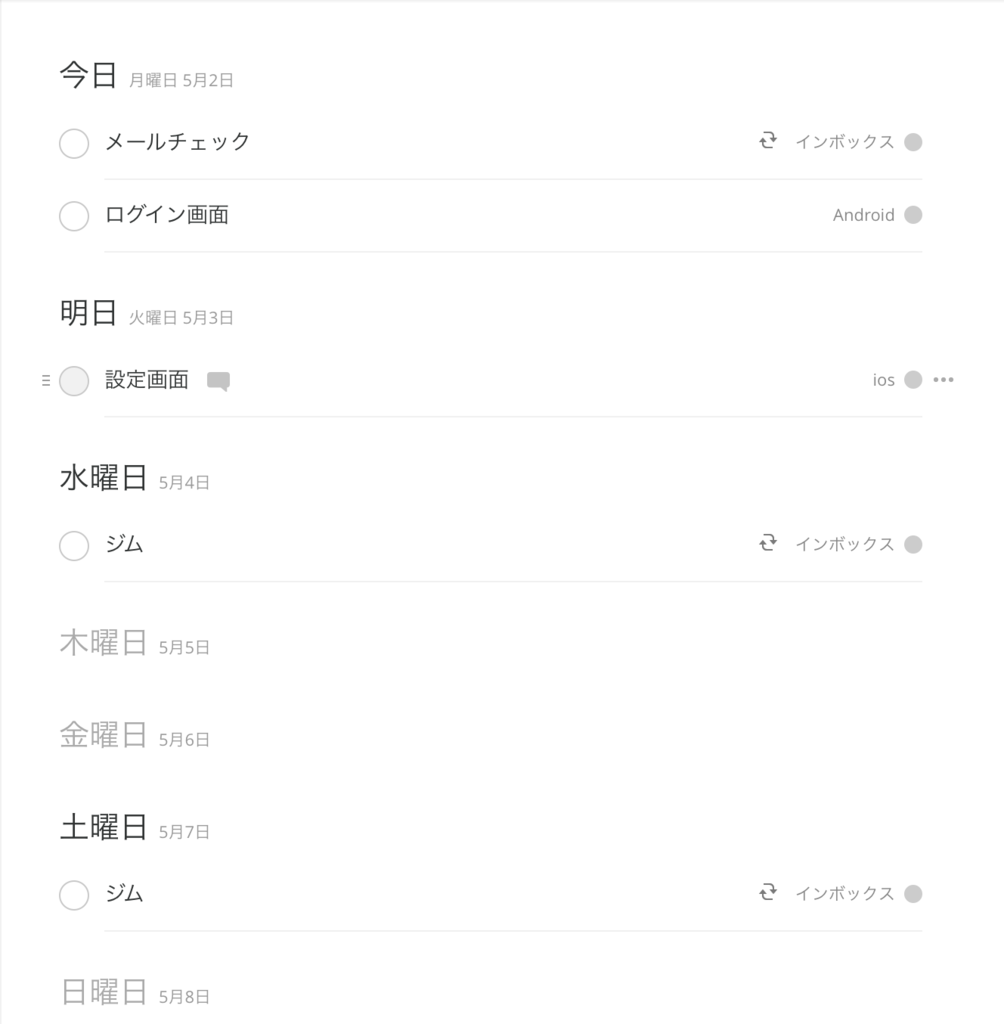Open the メールチェック task details
1004x1024 pixels.
coord(178,142)
